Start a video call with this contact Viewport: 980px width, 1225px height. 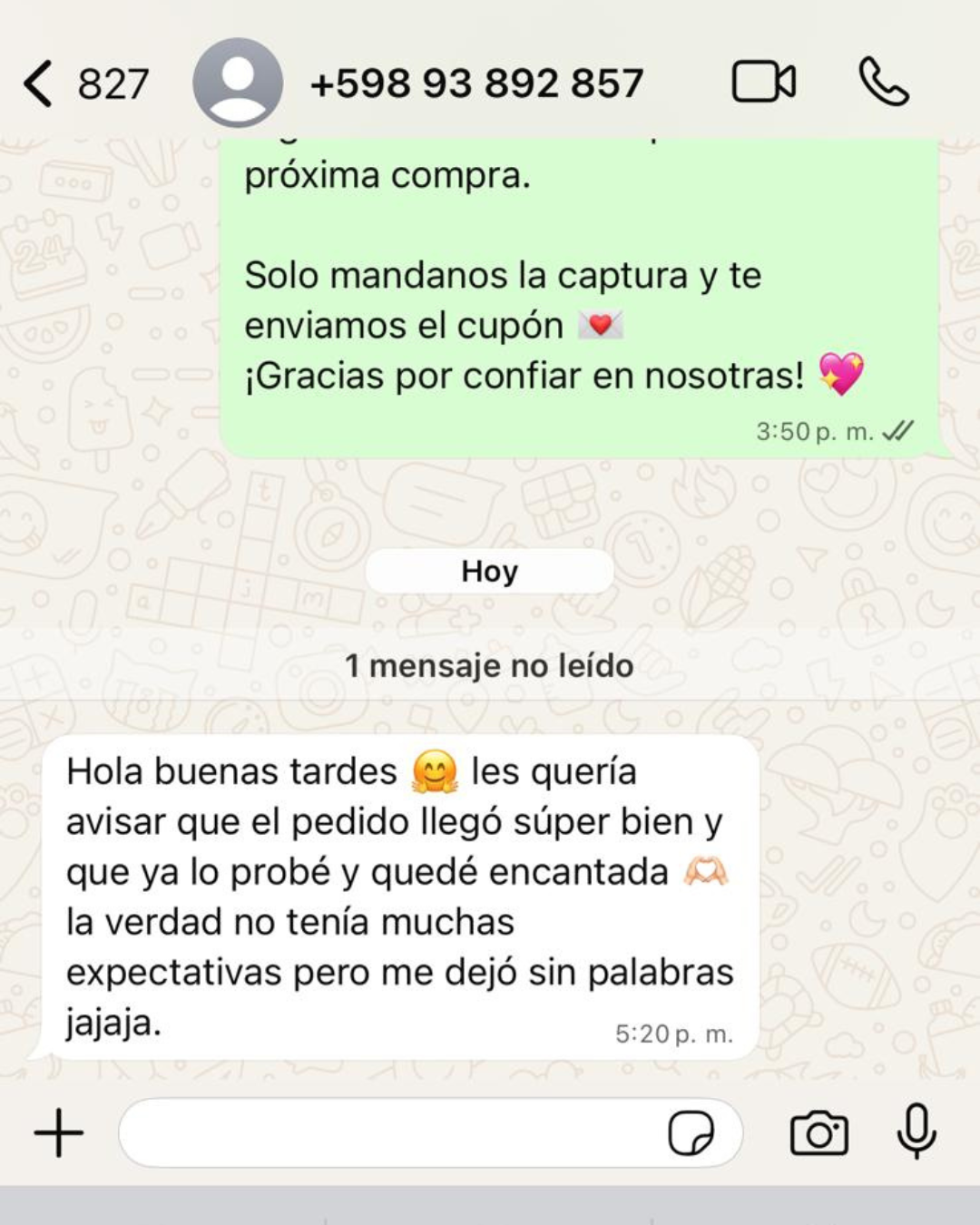pyautogui.click(x=764, y=83)
